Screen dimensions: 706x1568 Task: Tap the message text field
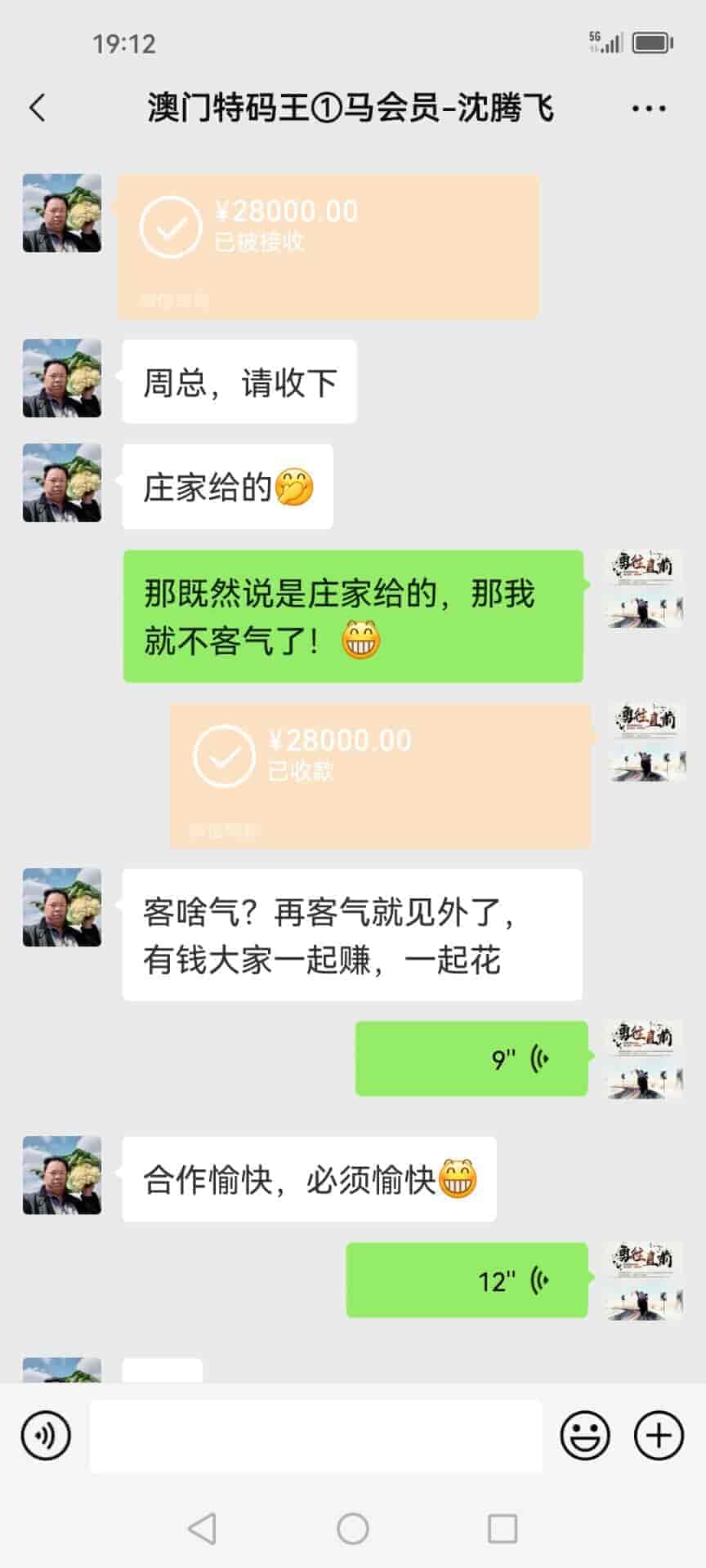(315, 1435)
